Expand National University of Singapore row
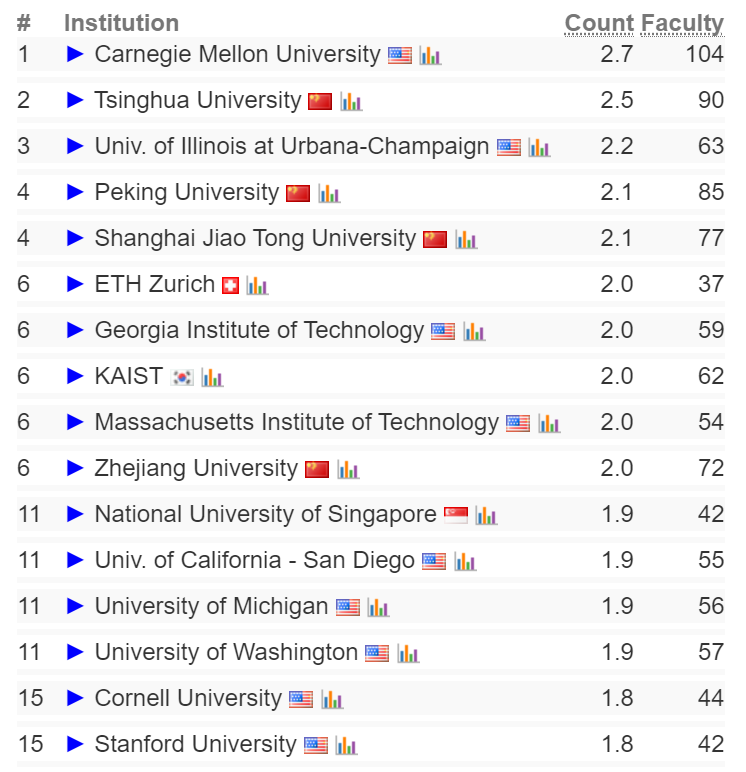 (x=75, y=514)
